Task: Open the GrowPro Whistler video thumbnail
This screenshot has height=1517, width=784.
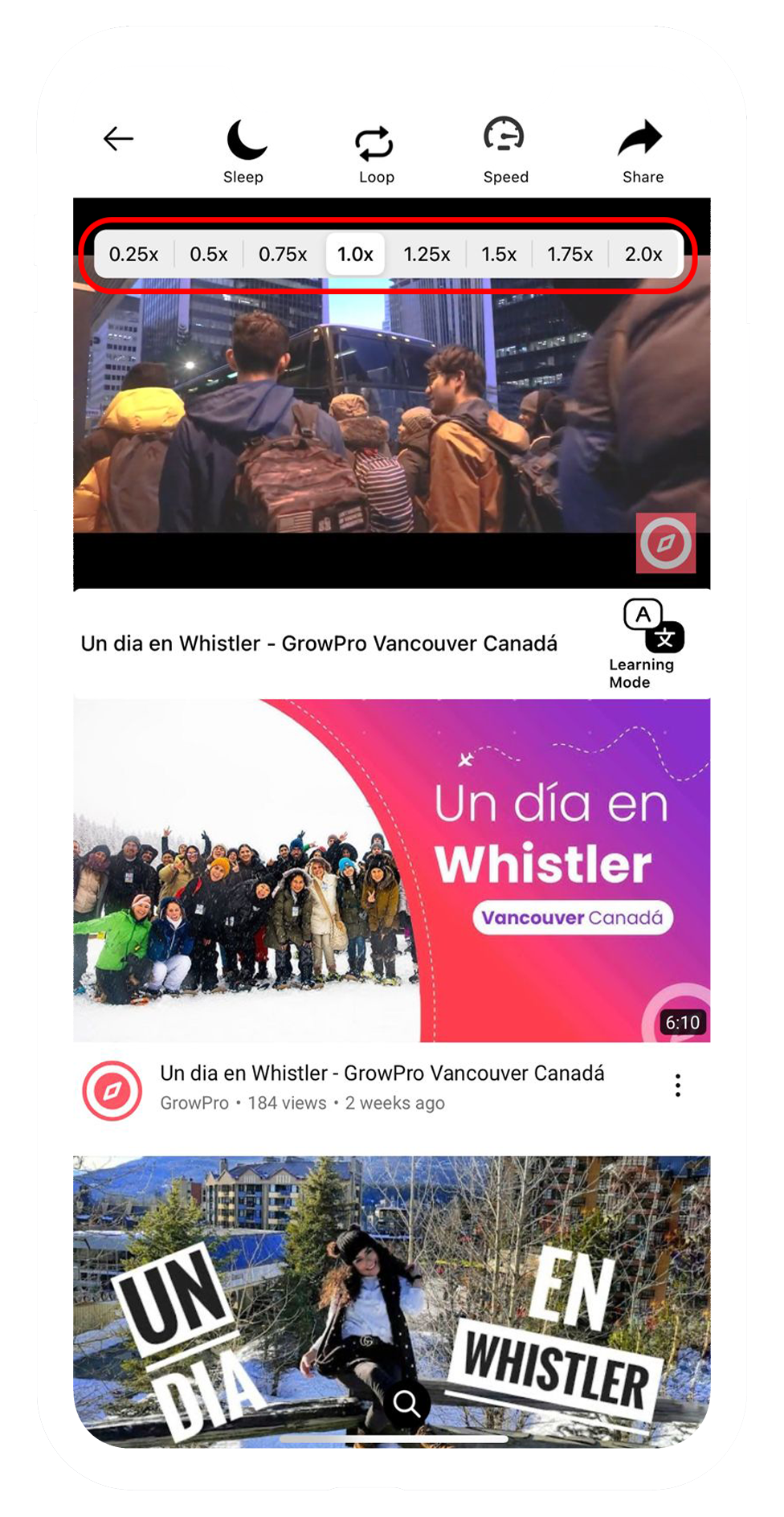Action: click(x=391, y=870)
